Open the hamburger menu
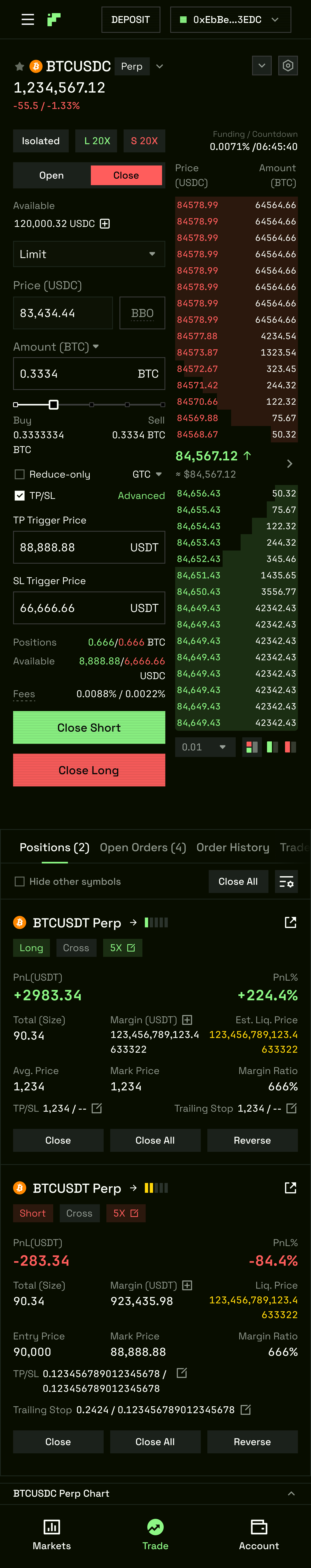Screen dimensions: 311x1568 [27, 19]
